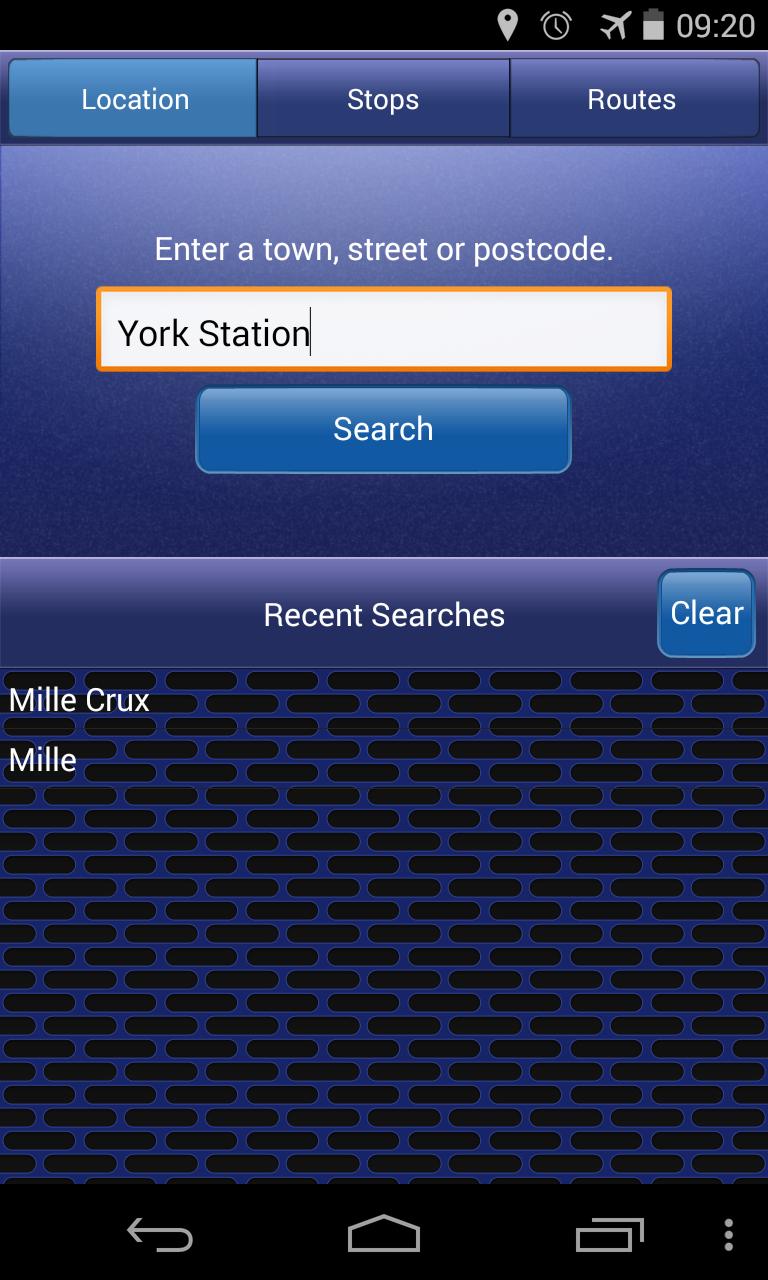Switch to the Stops tab

(x=382, y=98)
